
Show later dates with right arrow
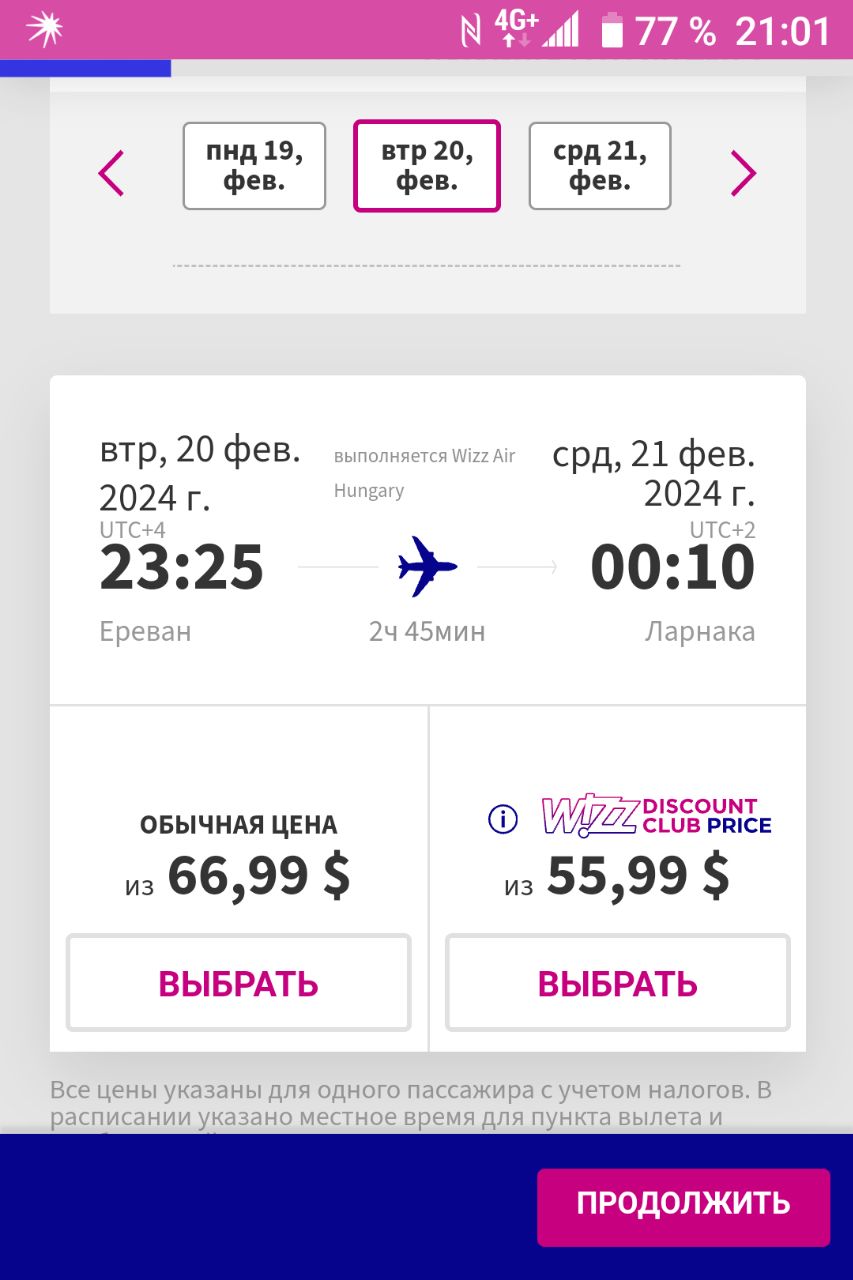[x=743, y=173]
